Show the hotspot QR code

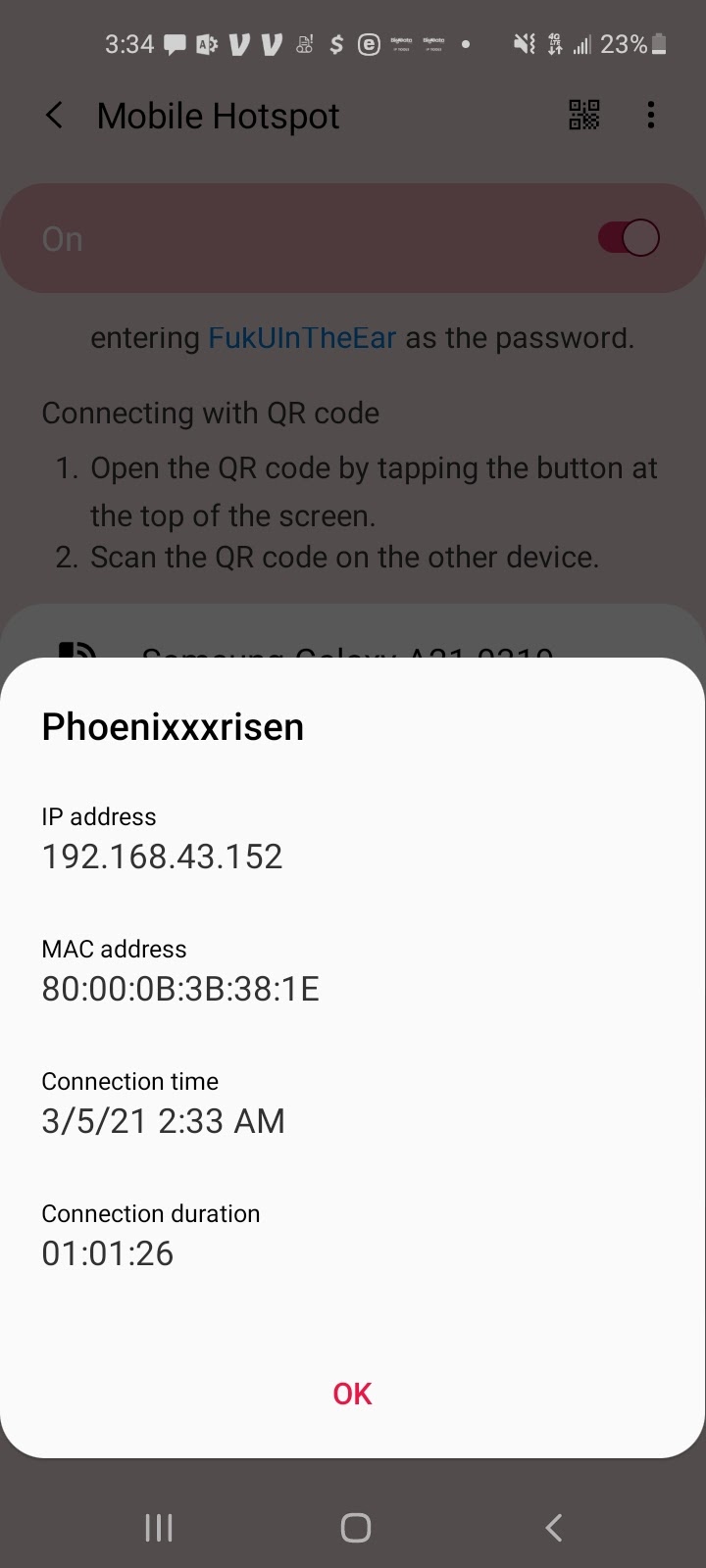(x=584, y=116)
